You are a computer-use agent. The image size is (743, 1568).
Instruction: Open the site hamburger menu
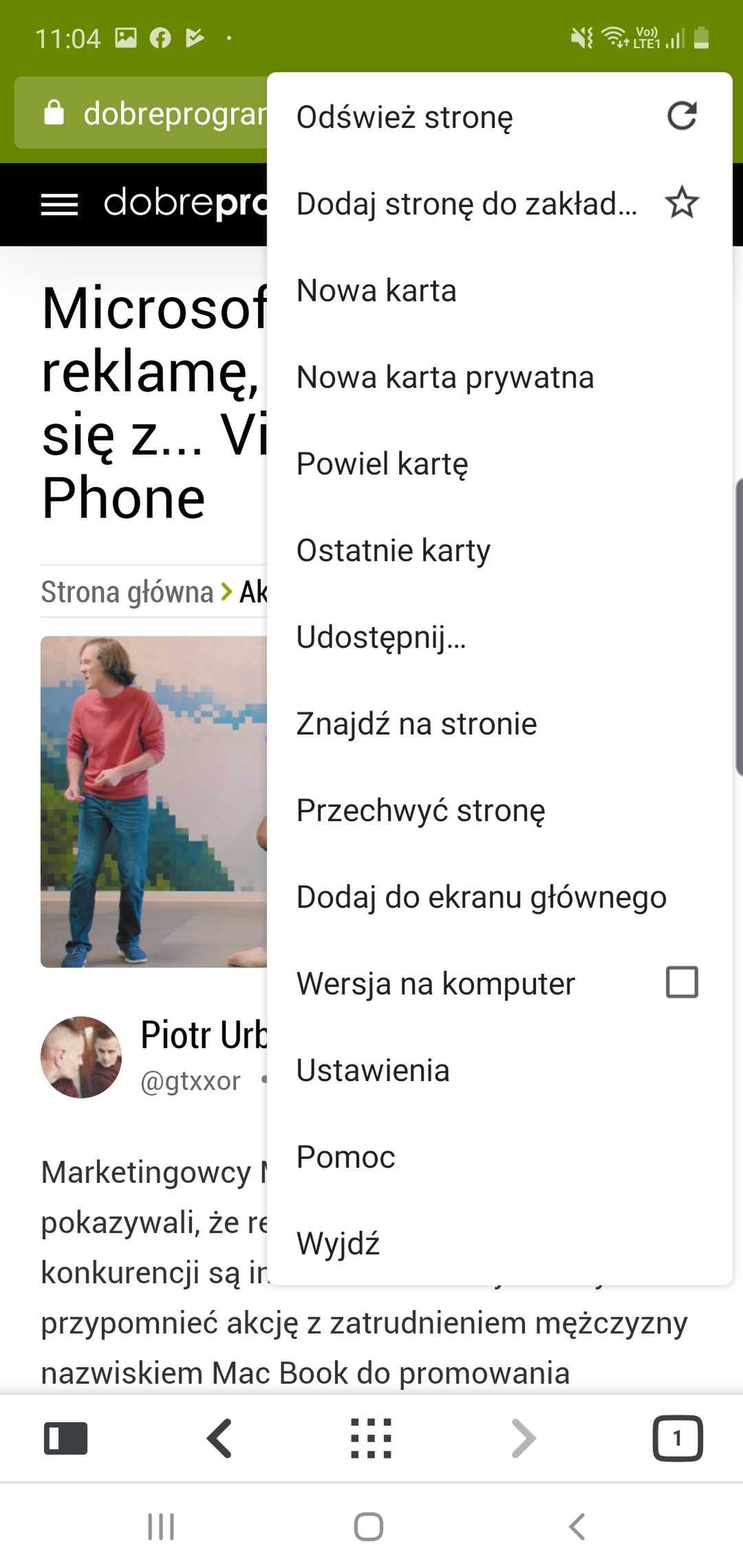59,204
